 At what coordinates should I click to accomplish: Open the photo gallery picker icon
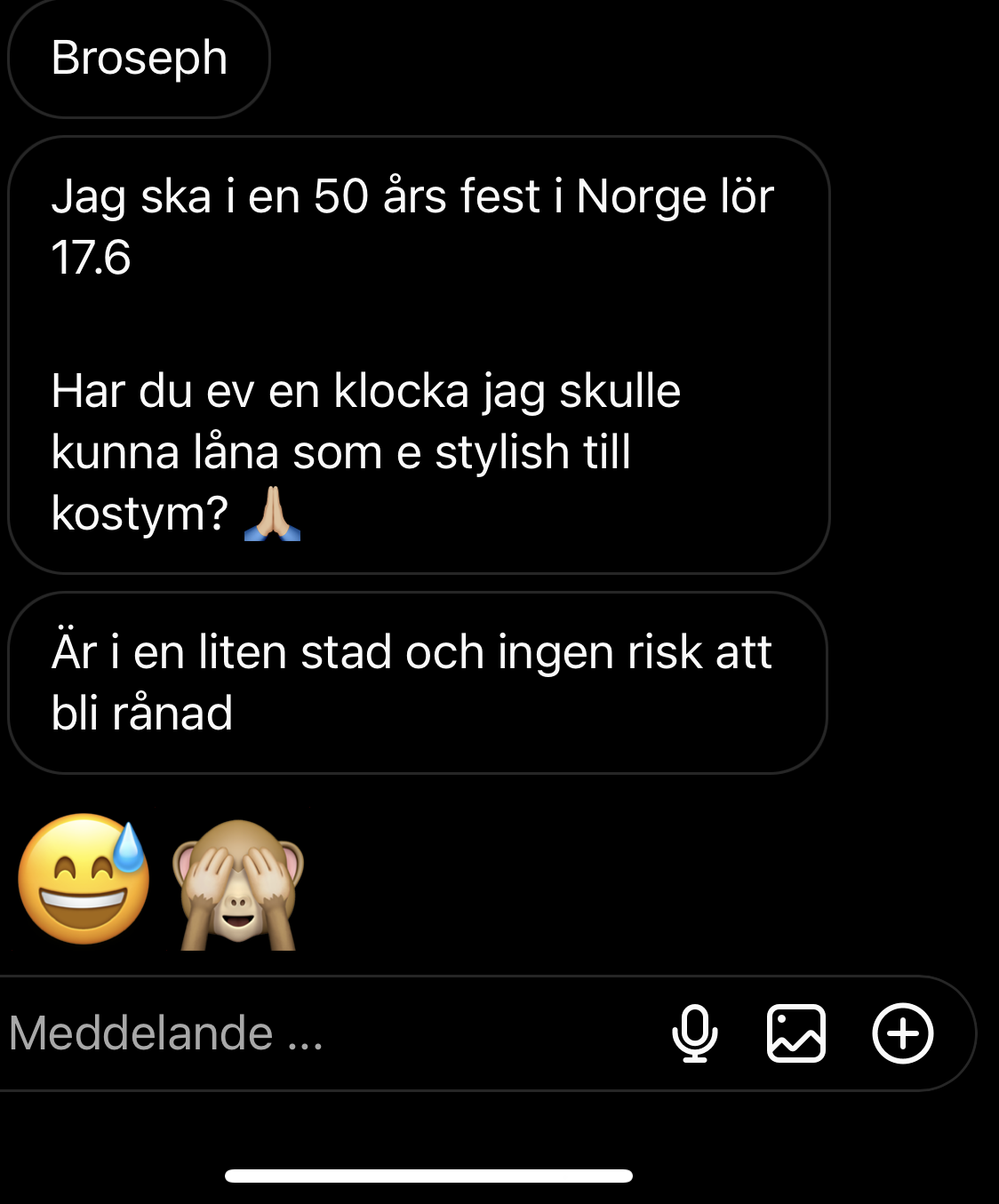(796, 1033)
